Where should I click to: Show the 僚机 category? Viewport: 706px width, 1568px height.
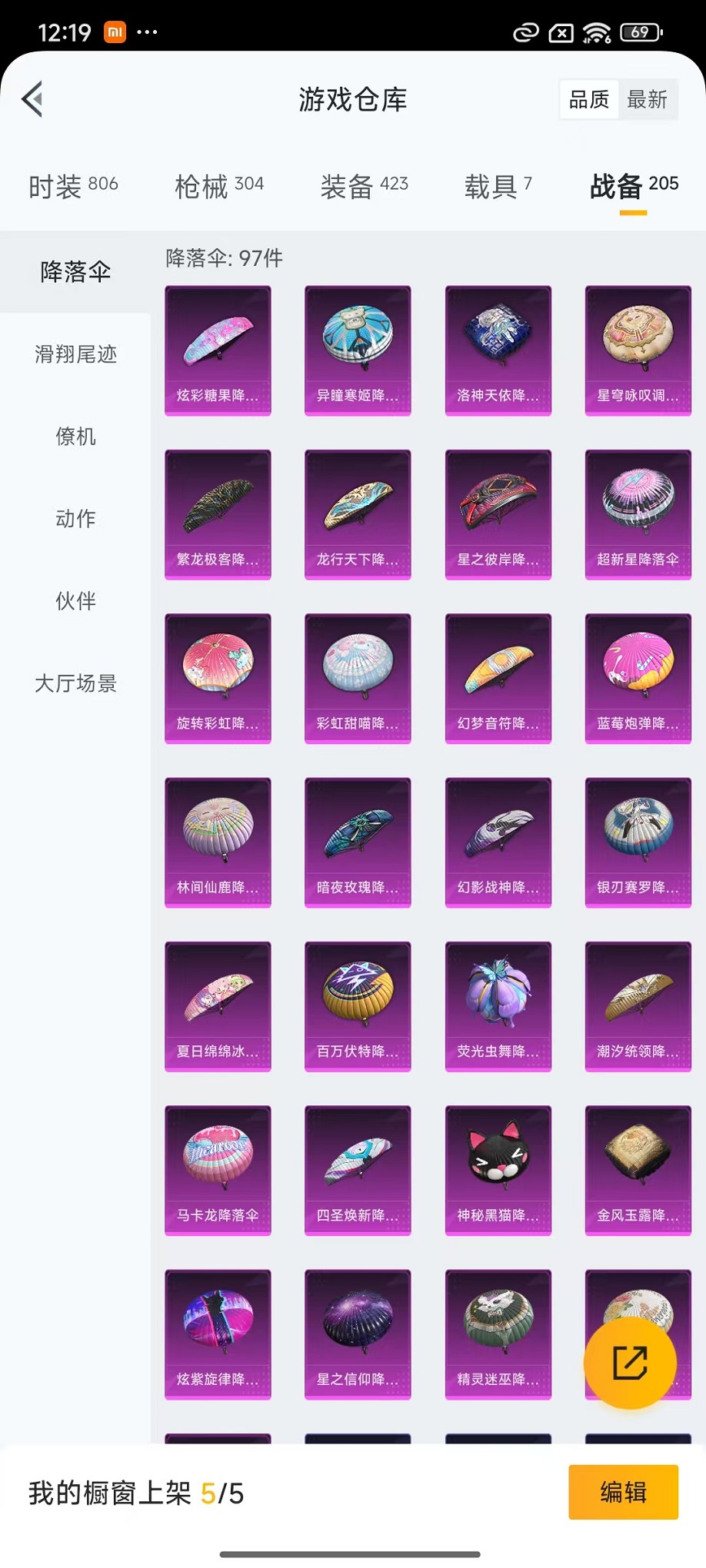click(75, 437)
